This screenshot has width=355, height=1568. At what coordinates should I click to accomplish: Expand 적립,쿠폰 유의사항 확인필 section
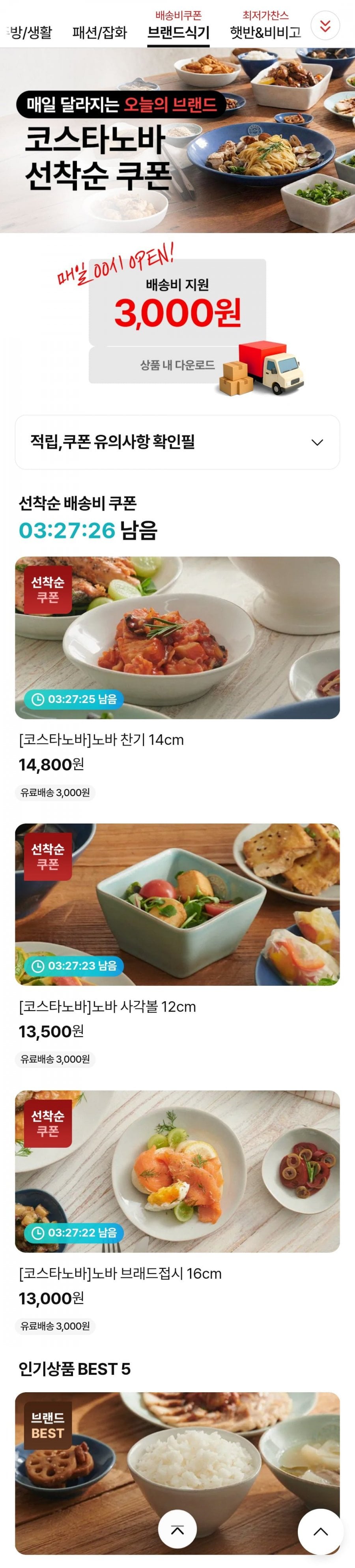pyautogui.click(x=177, y=442)
